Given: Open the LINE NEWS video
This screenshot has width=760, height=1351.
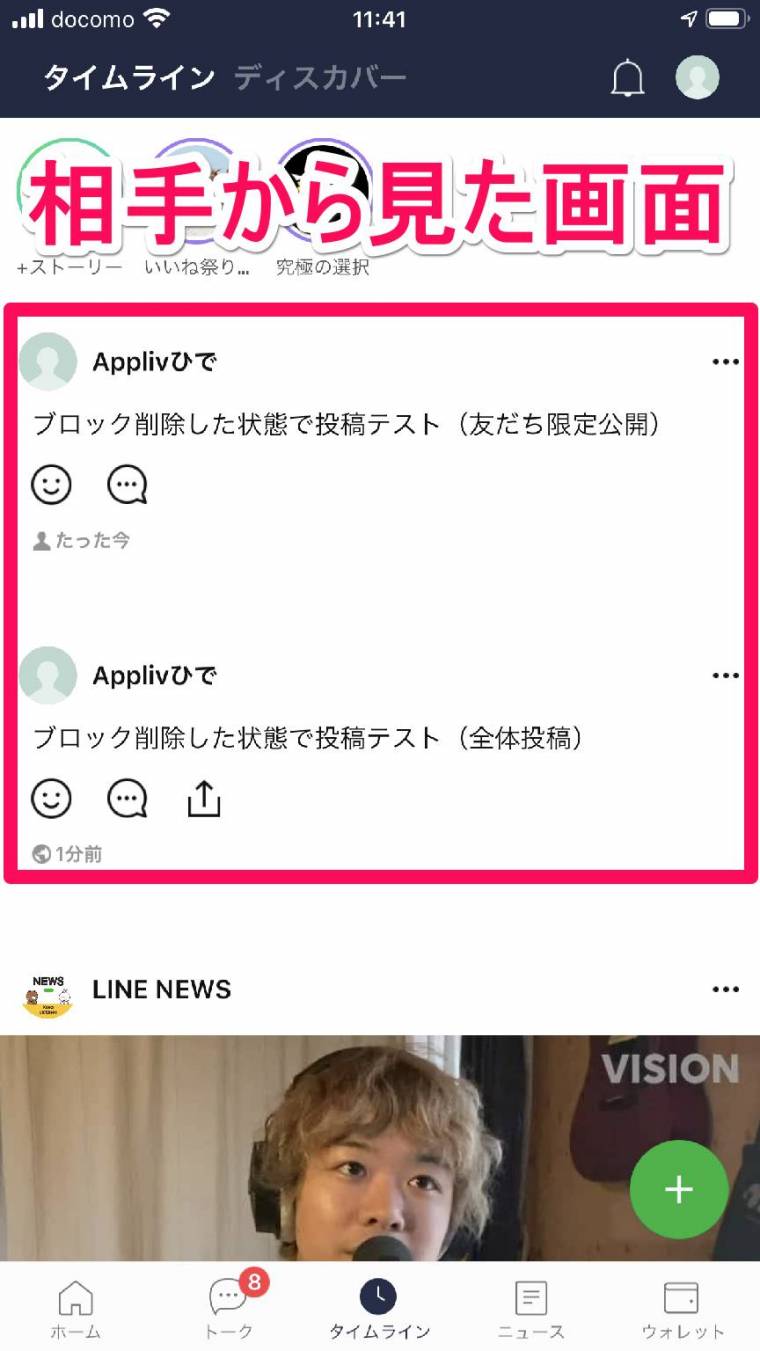Looking at the screenshot, I should (x=380, y=1148).
